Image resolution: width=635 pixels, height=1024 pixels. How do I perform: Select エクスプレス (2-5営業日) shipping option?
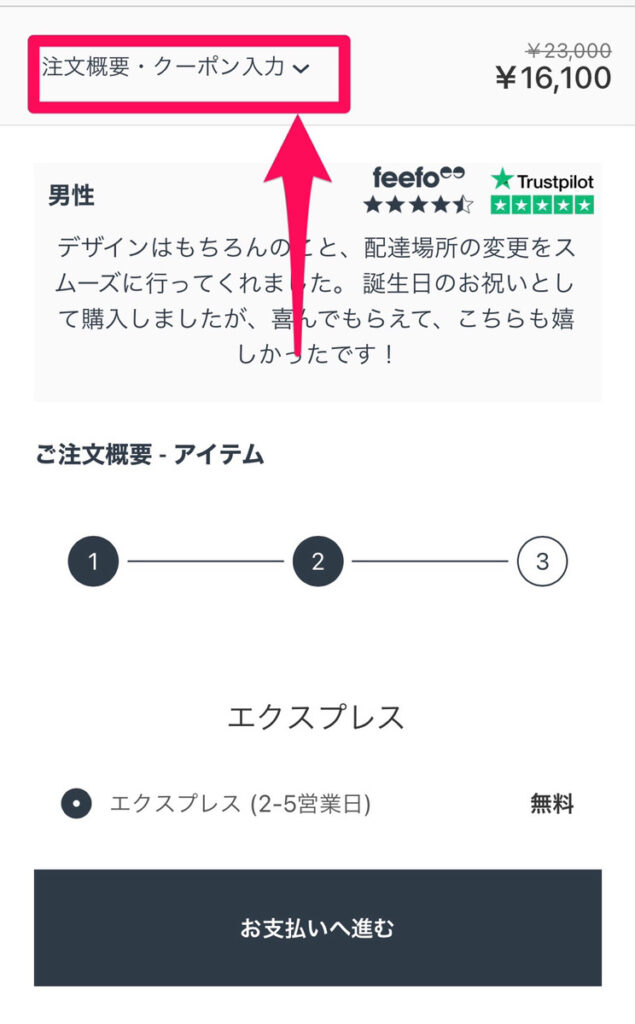click(77, 803)
